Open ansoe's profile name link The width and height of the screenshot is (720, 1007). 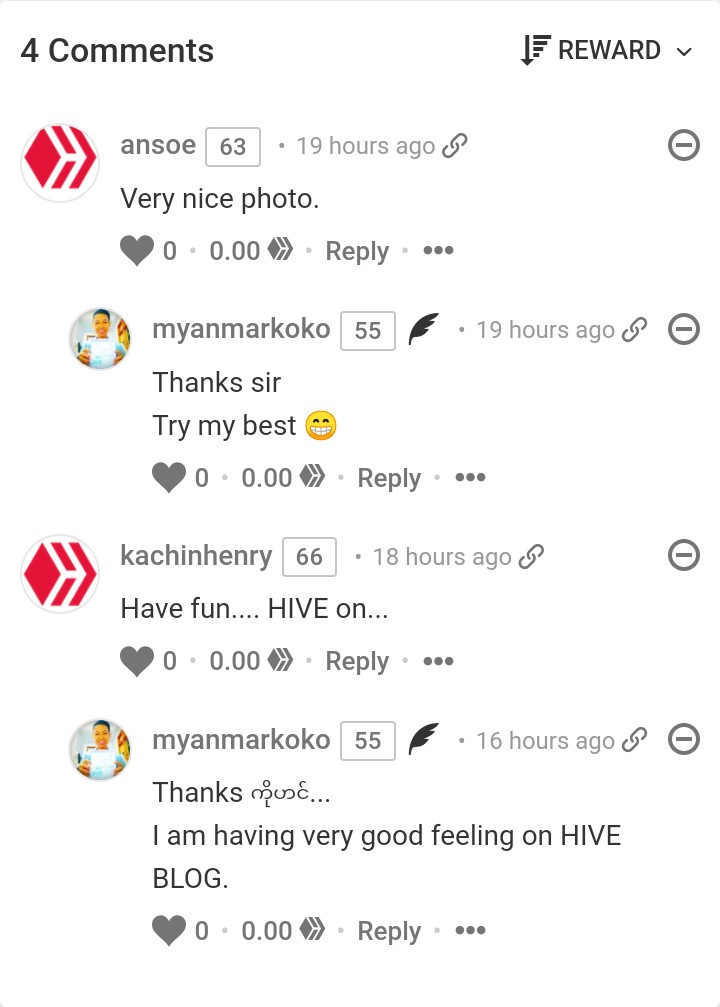(x=158, y=145)
